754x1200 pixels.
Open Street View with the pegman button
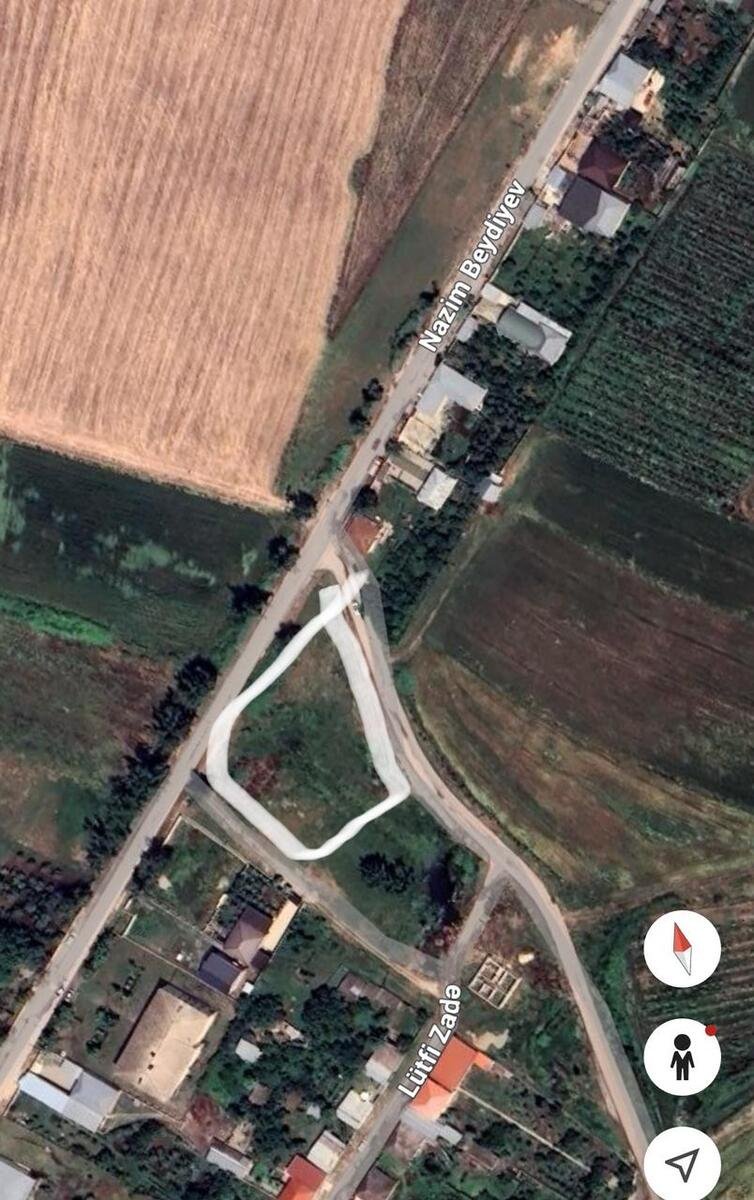tap(682, 1056)
